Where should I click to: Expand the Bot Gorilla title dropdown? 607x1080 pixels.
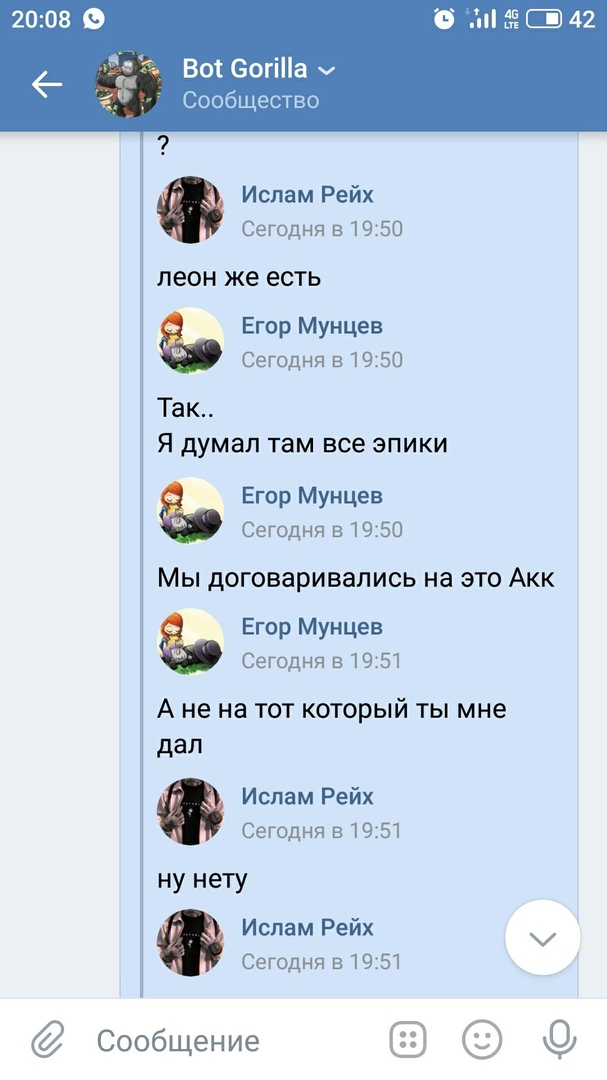pos(326,70)
